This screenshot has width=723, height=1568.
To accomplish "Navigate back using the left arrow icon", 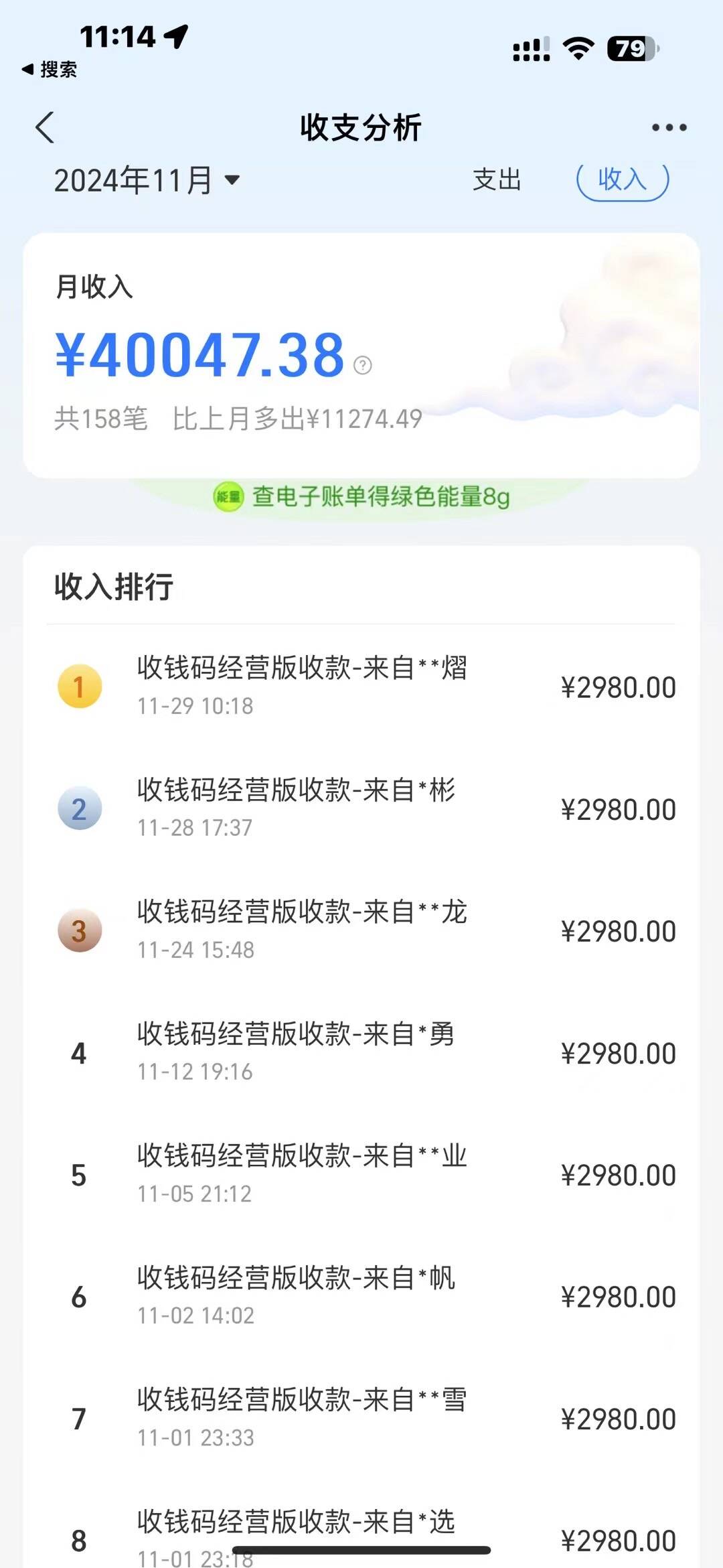I will pos(46,127).
